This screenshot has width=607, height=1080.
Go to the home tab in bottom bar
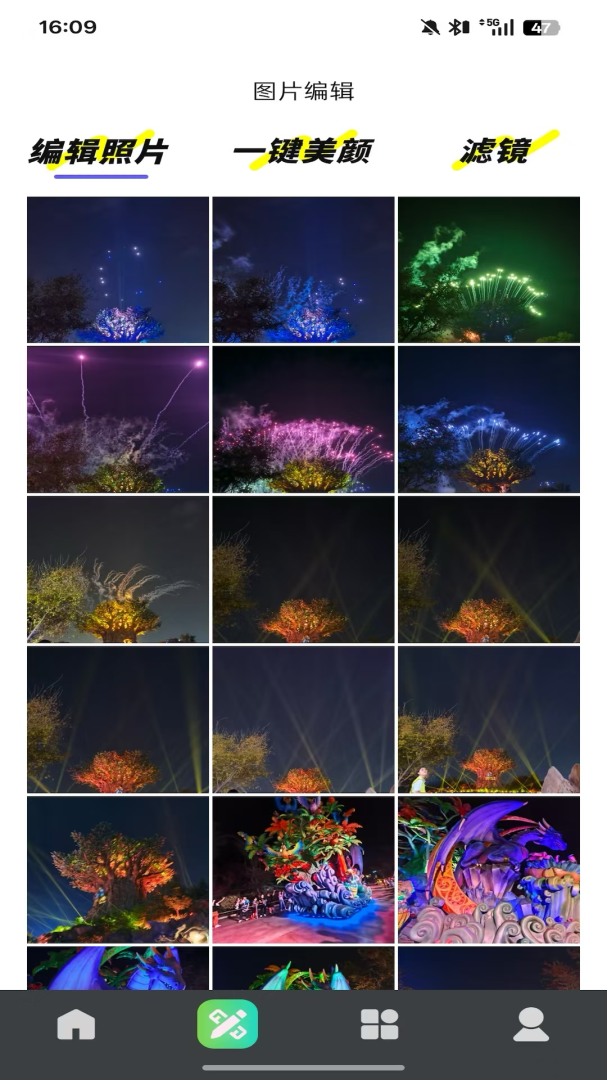[x=76, y=1024]
